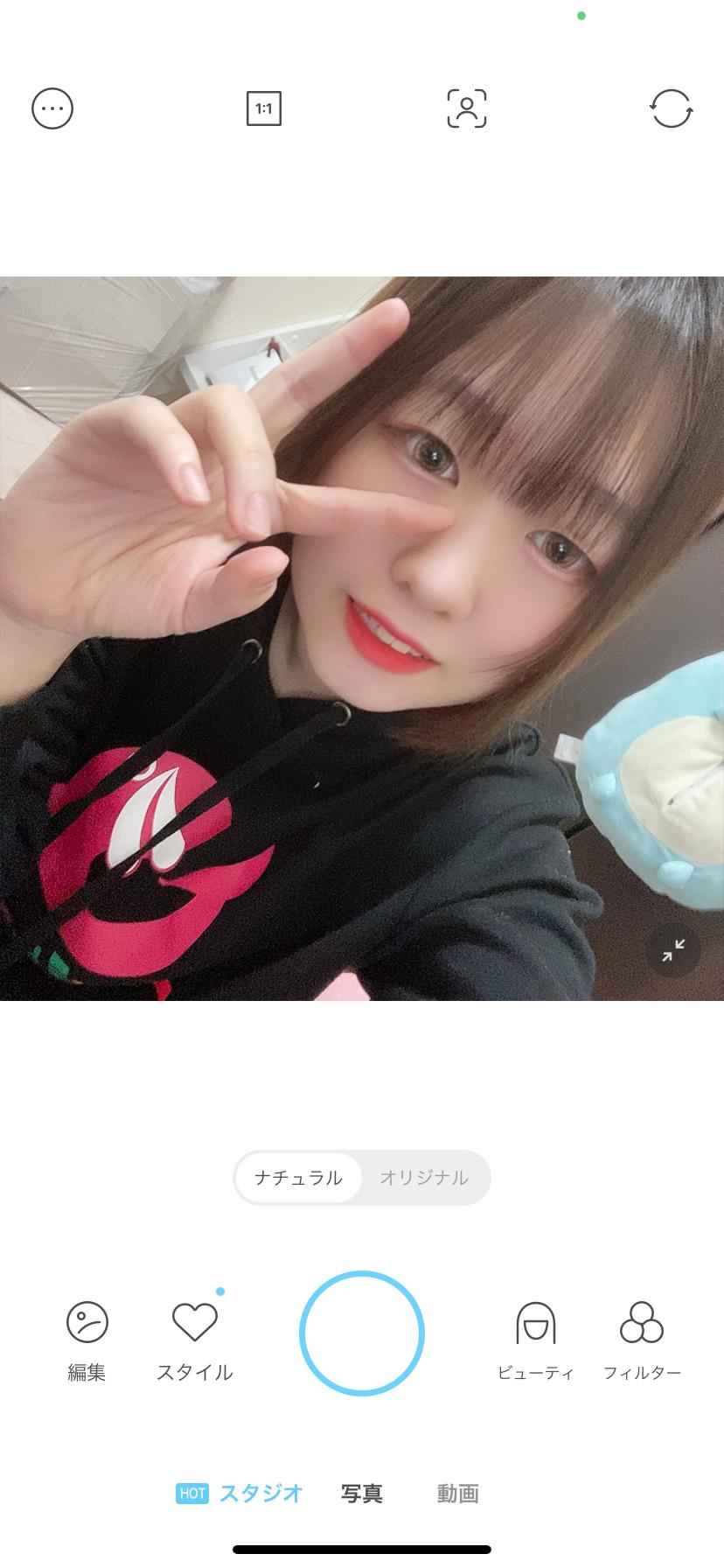Switch to the 動画 video tab
The image size is (724, 1568).
point(458,1493)
